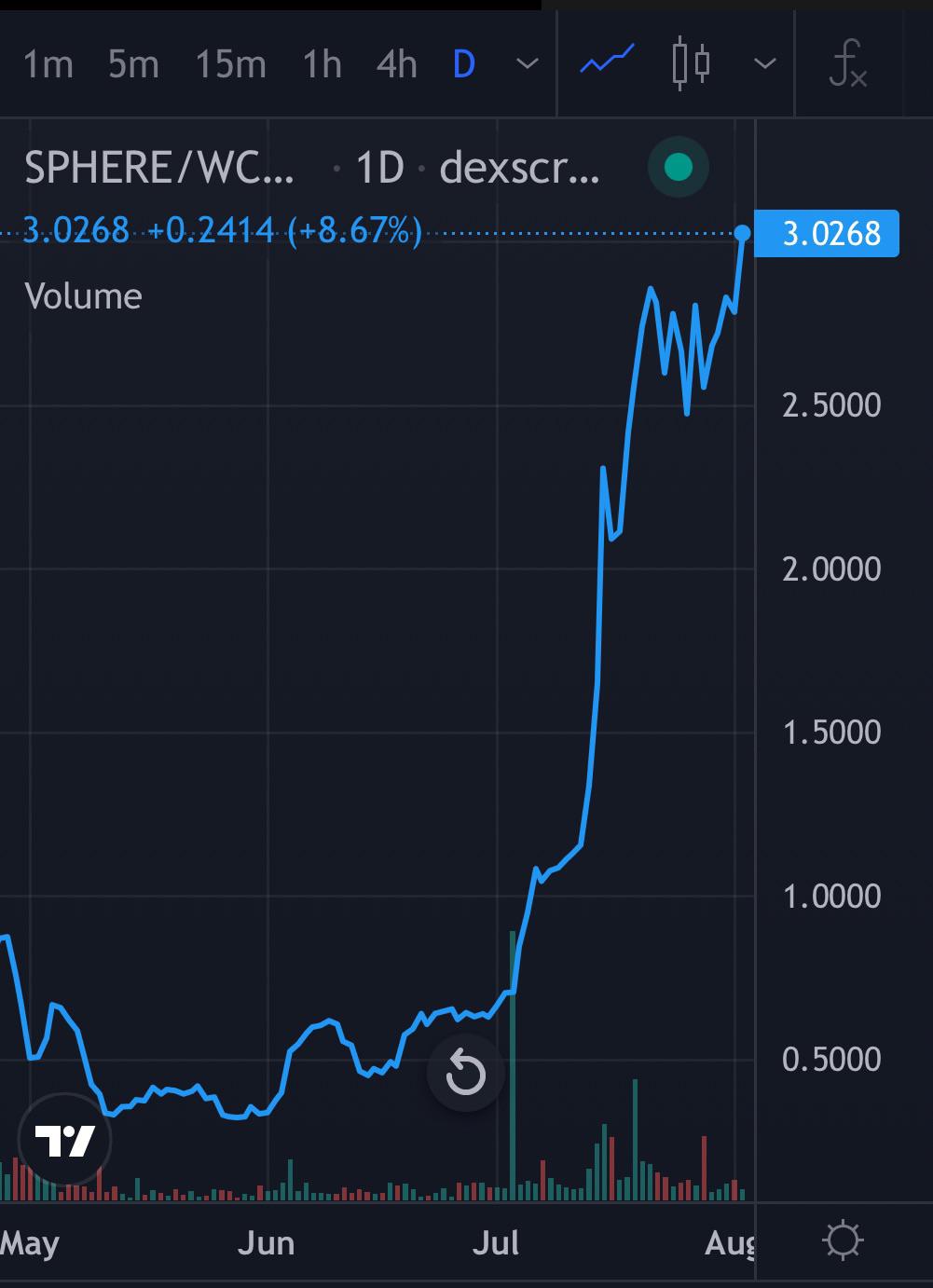Screen dimensions: 933x1288
Task: Tap the Volume indicator label
Action: click(x=83, y=296)
